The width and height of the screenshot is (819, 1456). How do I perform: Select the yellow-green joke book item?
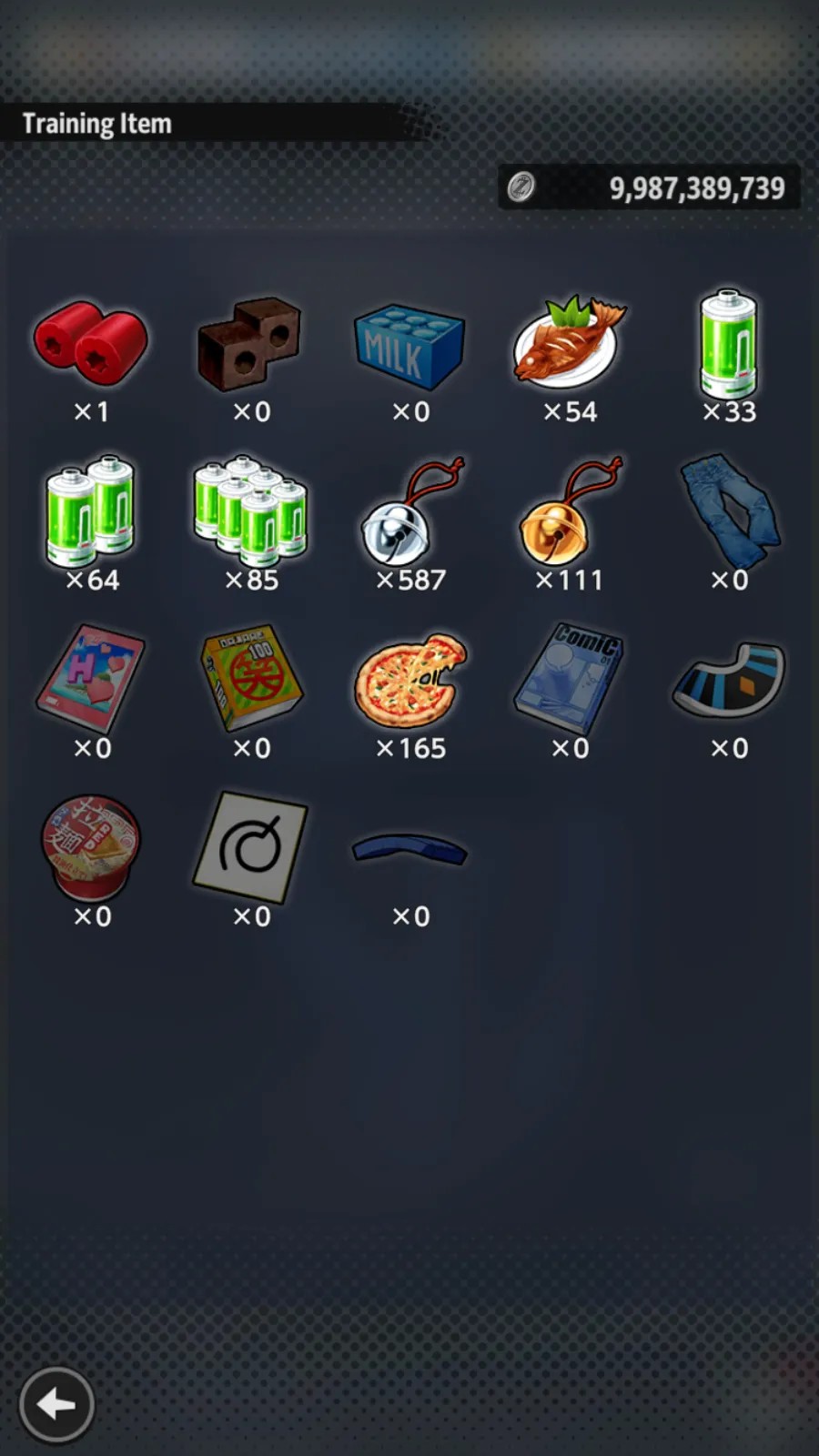250,678
